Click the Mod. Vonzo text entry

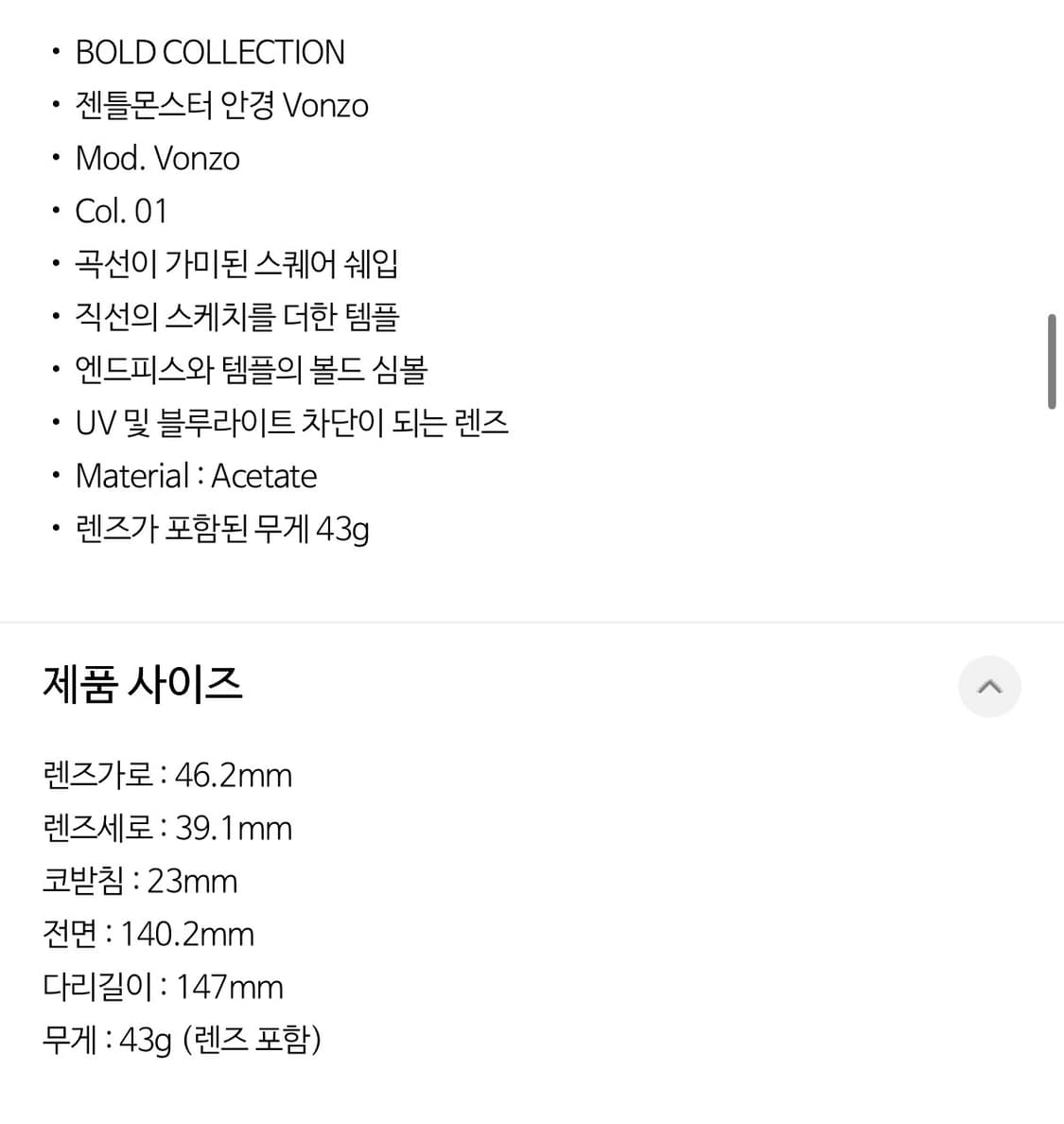tap(157, 159)
